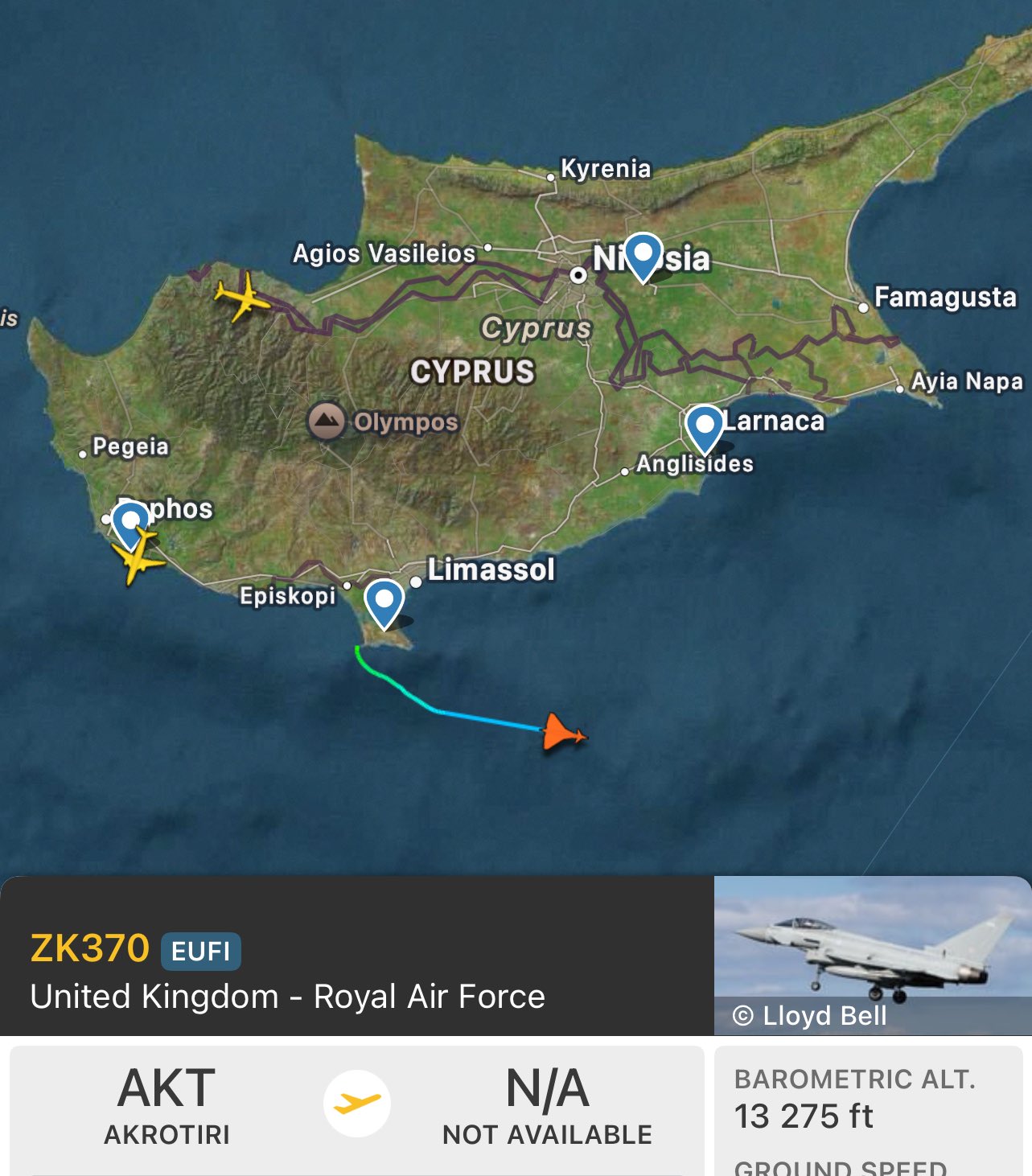
Task: Open the Larnaca airport pin
Action: (705, 426)
